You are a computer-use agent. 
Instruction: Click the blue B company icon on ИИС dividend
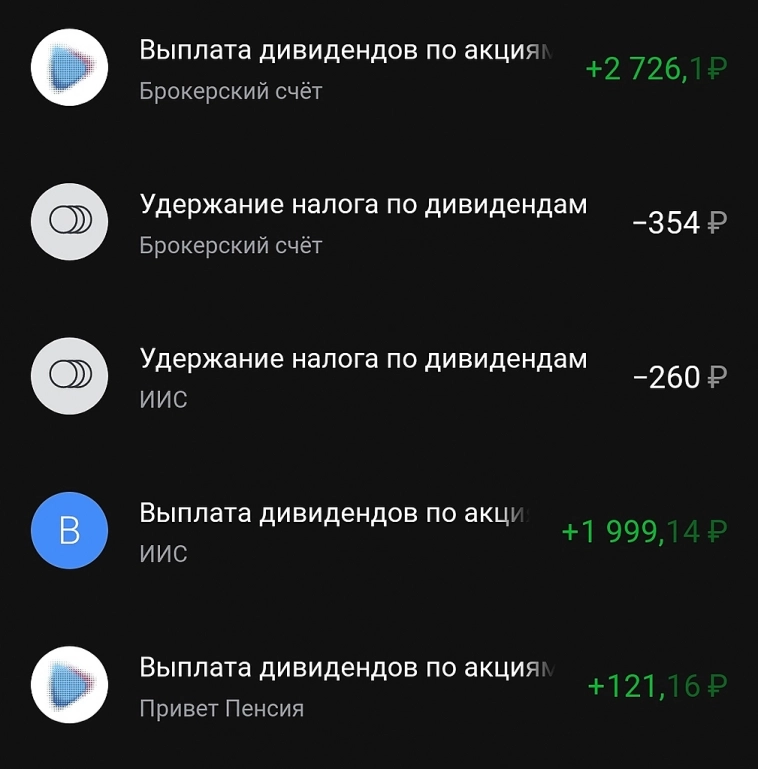69,531
